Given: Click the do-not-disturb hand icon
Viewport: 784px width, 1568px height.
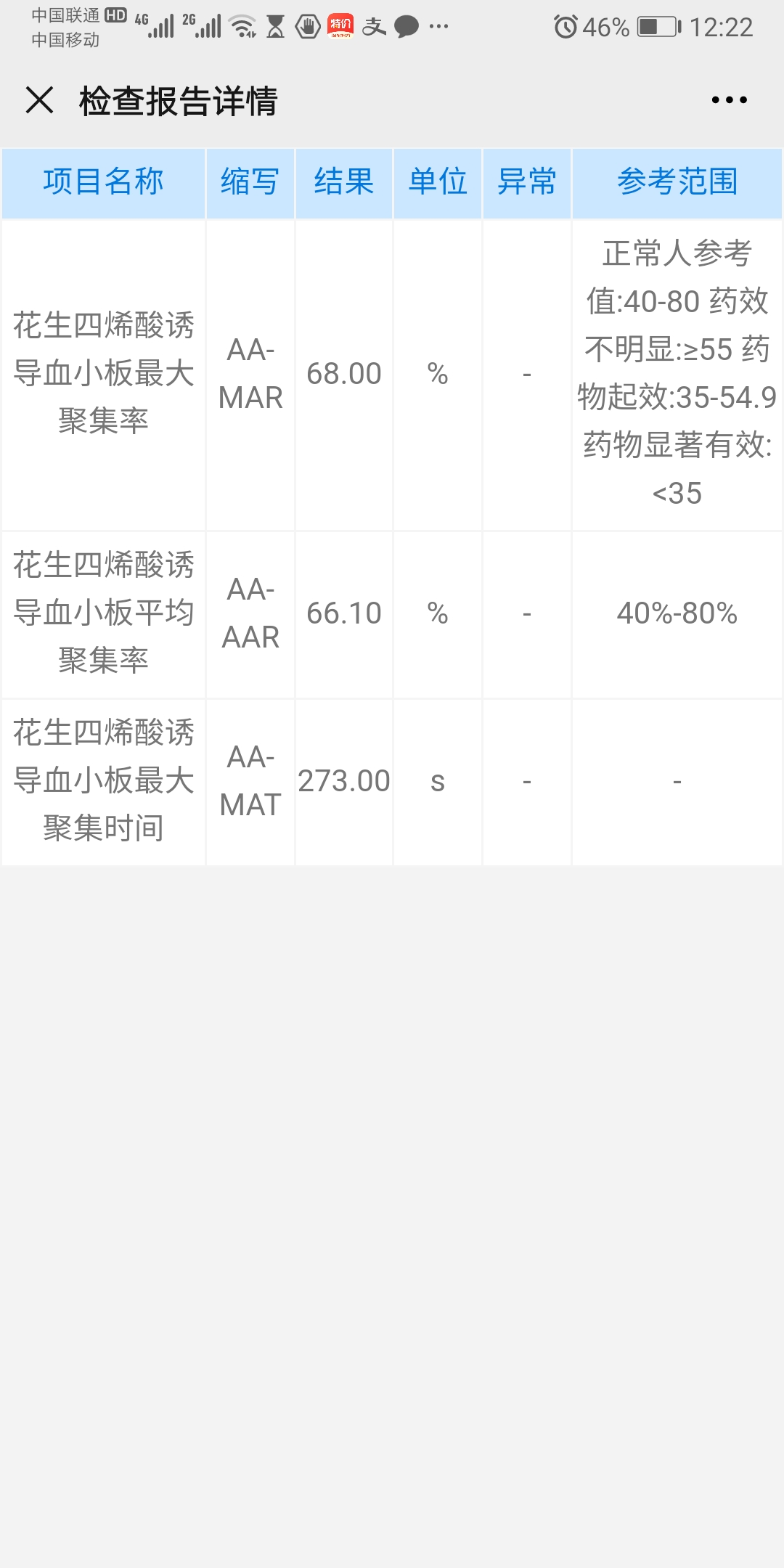Looking at the screenshot, I should [x=306, y=26].
